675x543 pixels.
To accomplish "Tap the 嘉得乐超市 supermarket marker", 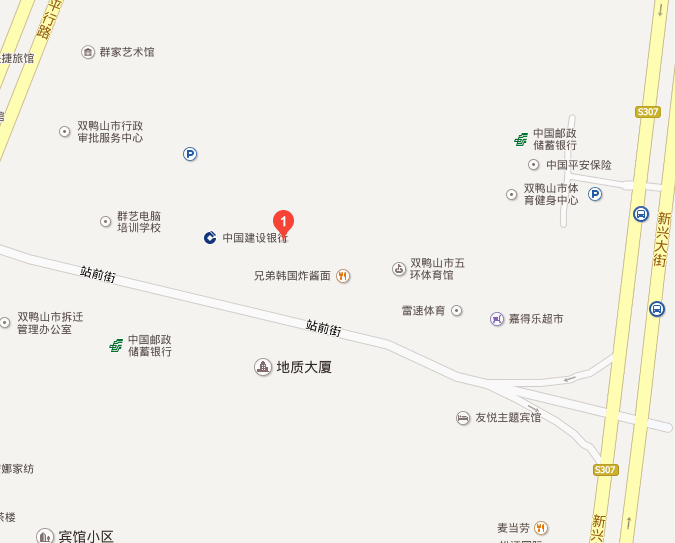I will click(x=497, y=319).
